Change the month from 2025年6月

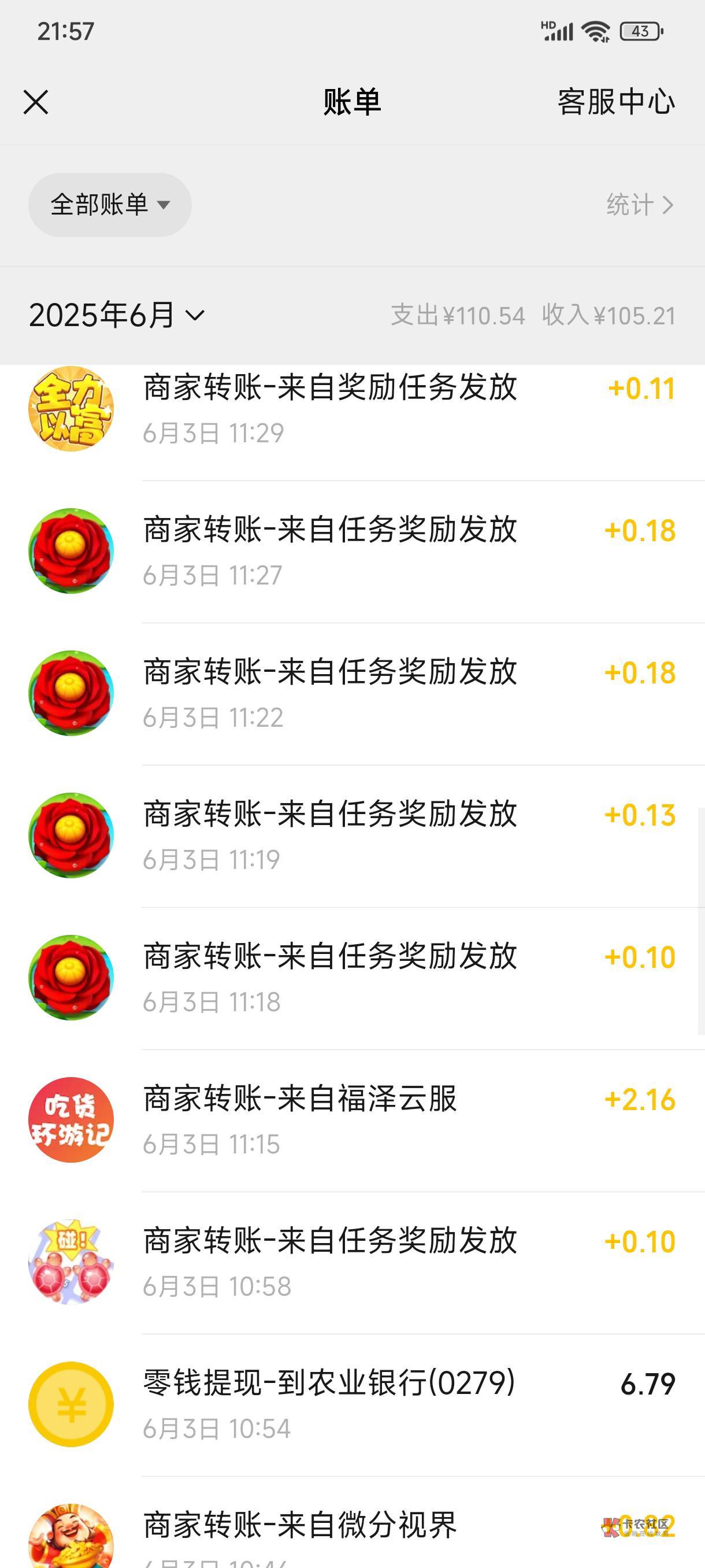click(x=117, y=315)
